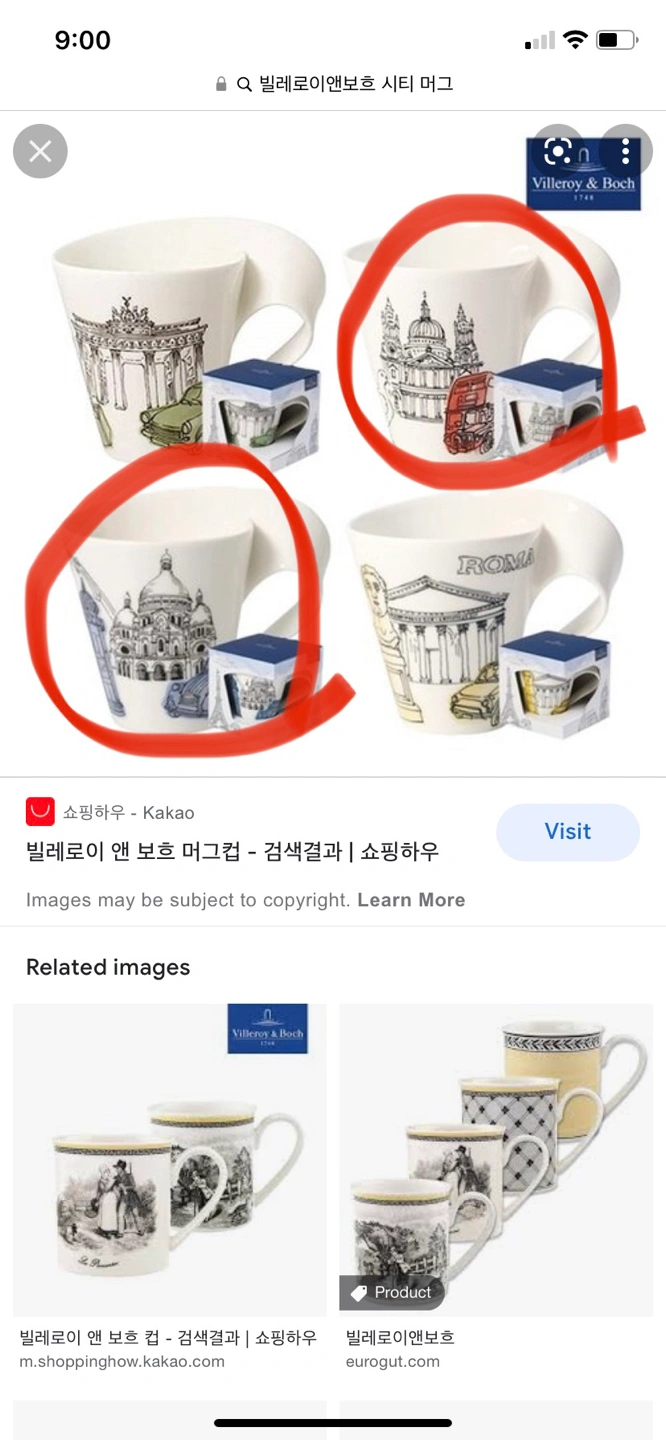Open the Learn More copyright link
The height and width of the screenshot is (1440, 666).
(x=411, y=900)
